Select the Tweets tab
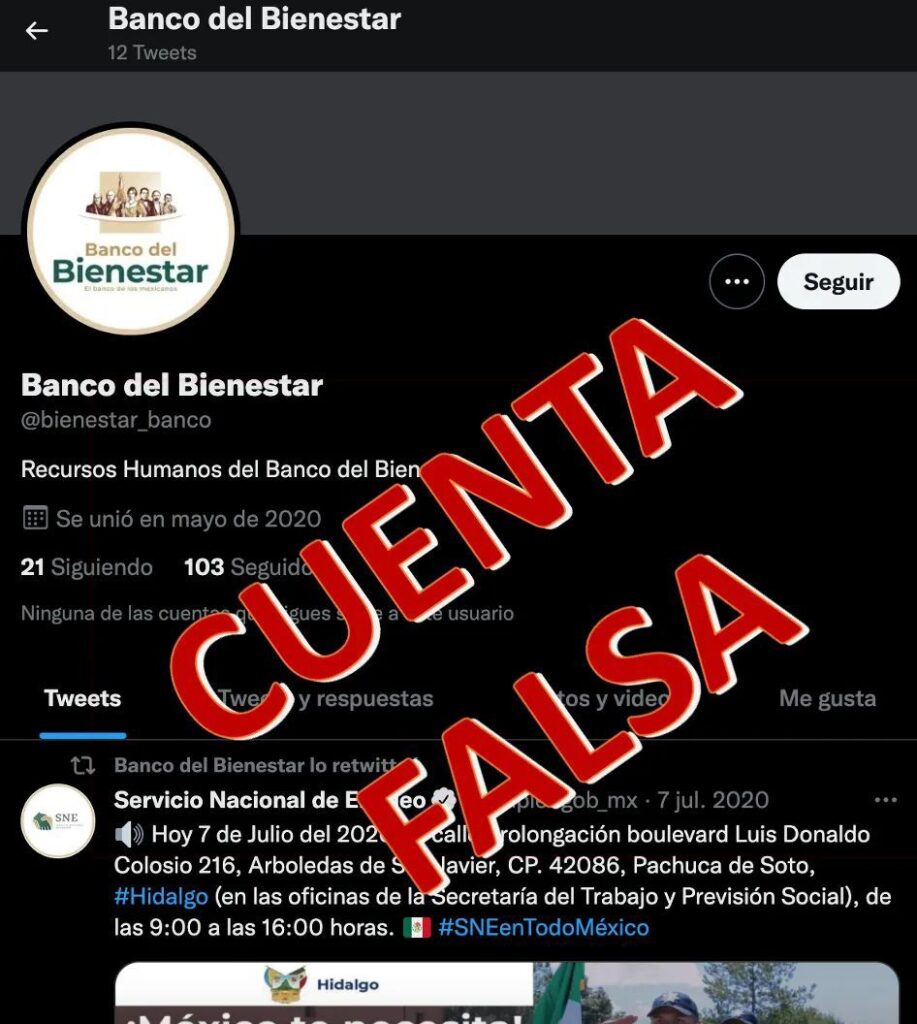917x1024 pixels. (x=82, y=698)
